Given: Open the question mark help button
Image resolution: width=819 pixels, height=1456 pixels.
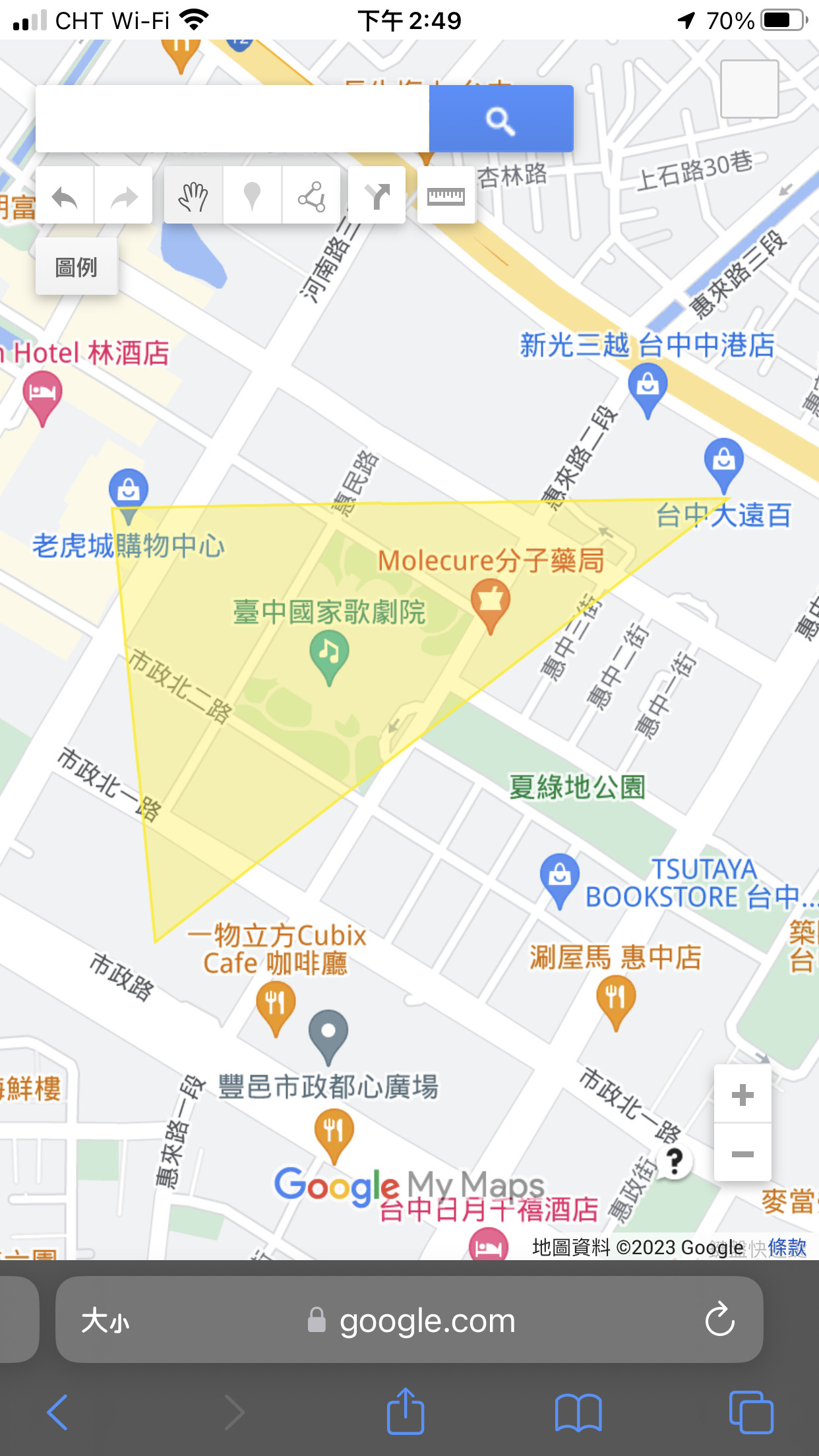Looking at the screenshot, I should 674,1161.
